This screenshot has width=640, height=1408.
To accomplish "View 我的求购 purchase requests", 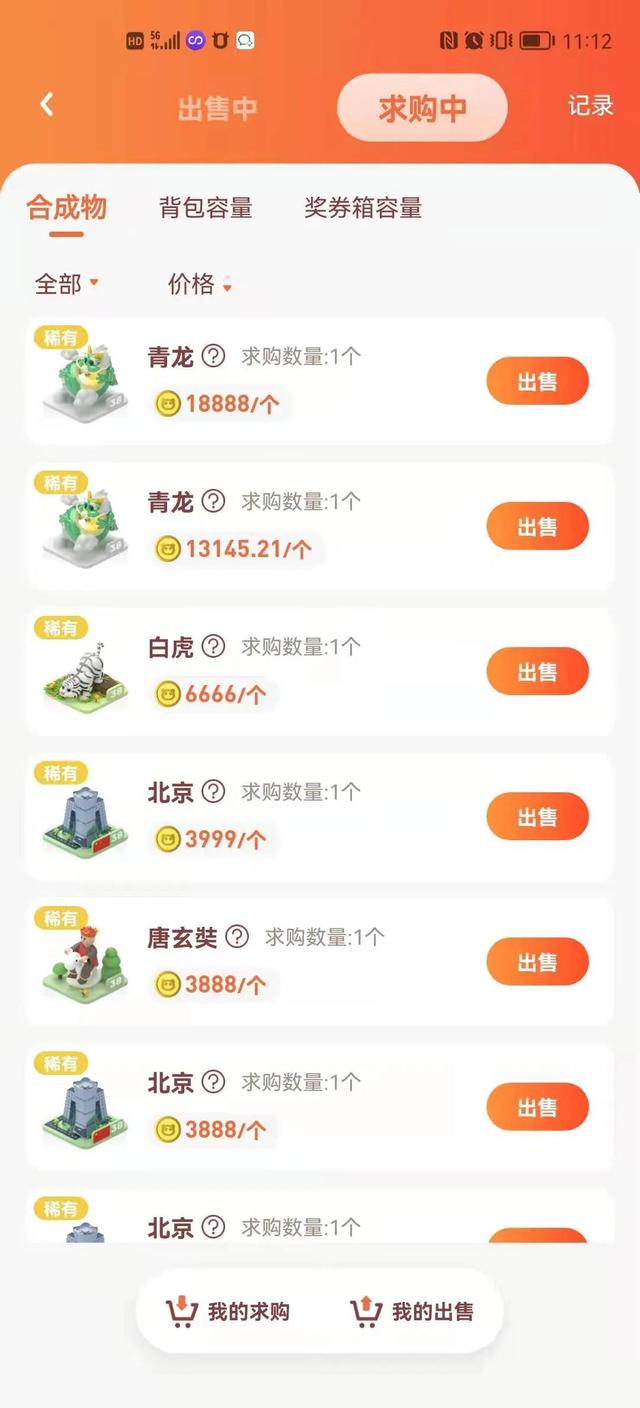I will point(228,1311).
